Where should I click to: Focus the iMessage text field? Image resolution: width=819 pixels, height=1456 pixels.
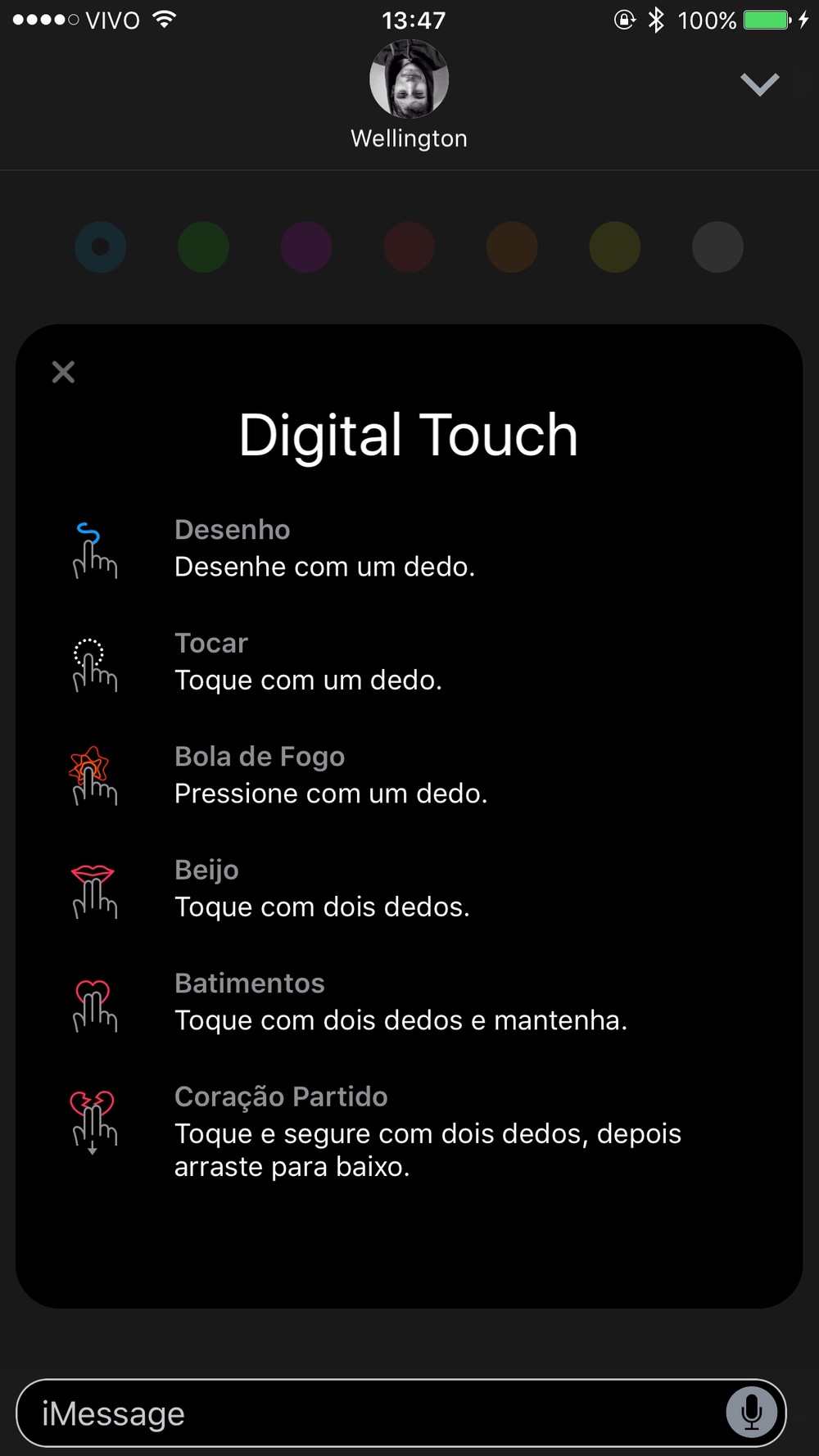pos(369,1413)
